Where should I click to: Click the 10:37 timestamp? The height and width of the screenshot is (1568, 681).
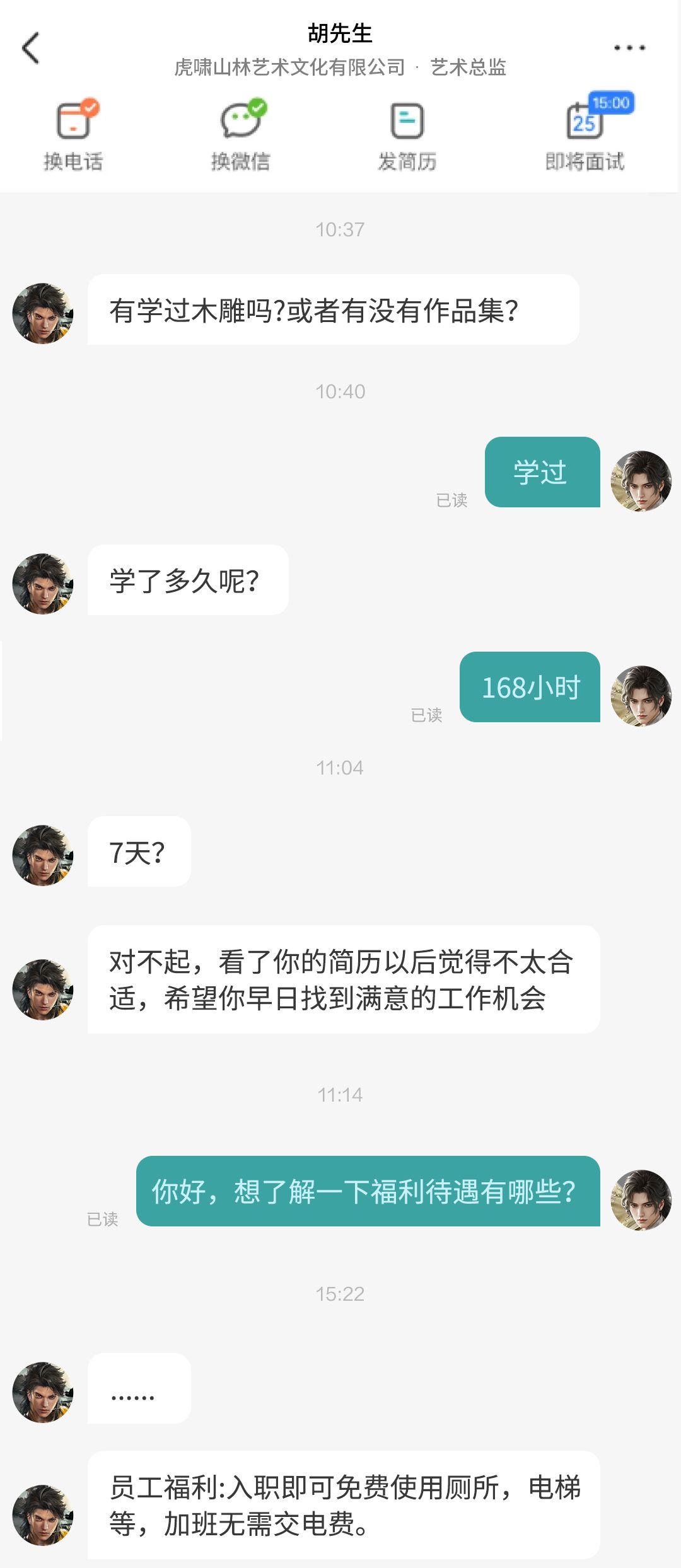tap(340, 230)
